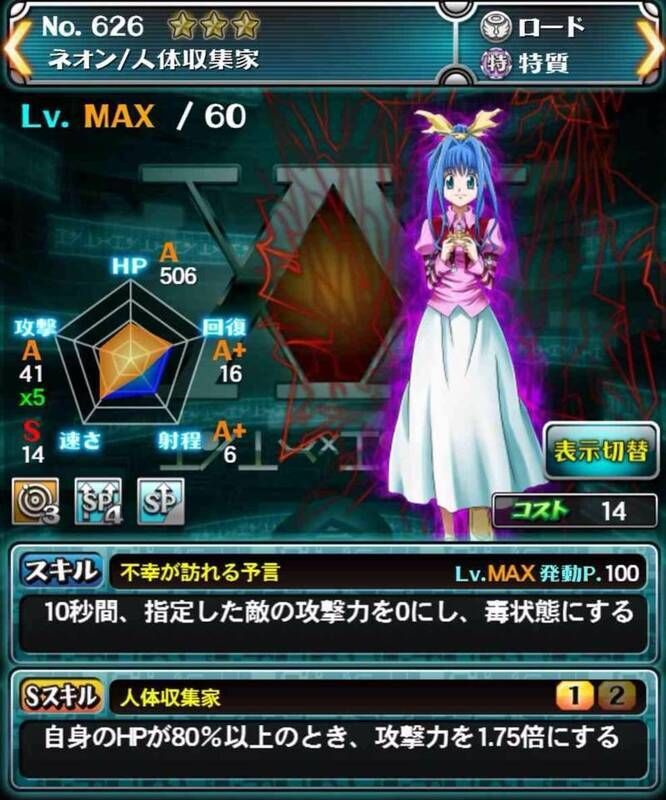666x800 pixels.
Task: Go to the previous character with left arrow
Action: tap(14, 45)
